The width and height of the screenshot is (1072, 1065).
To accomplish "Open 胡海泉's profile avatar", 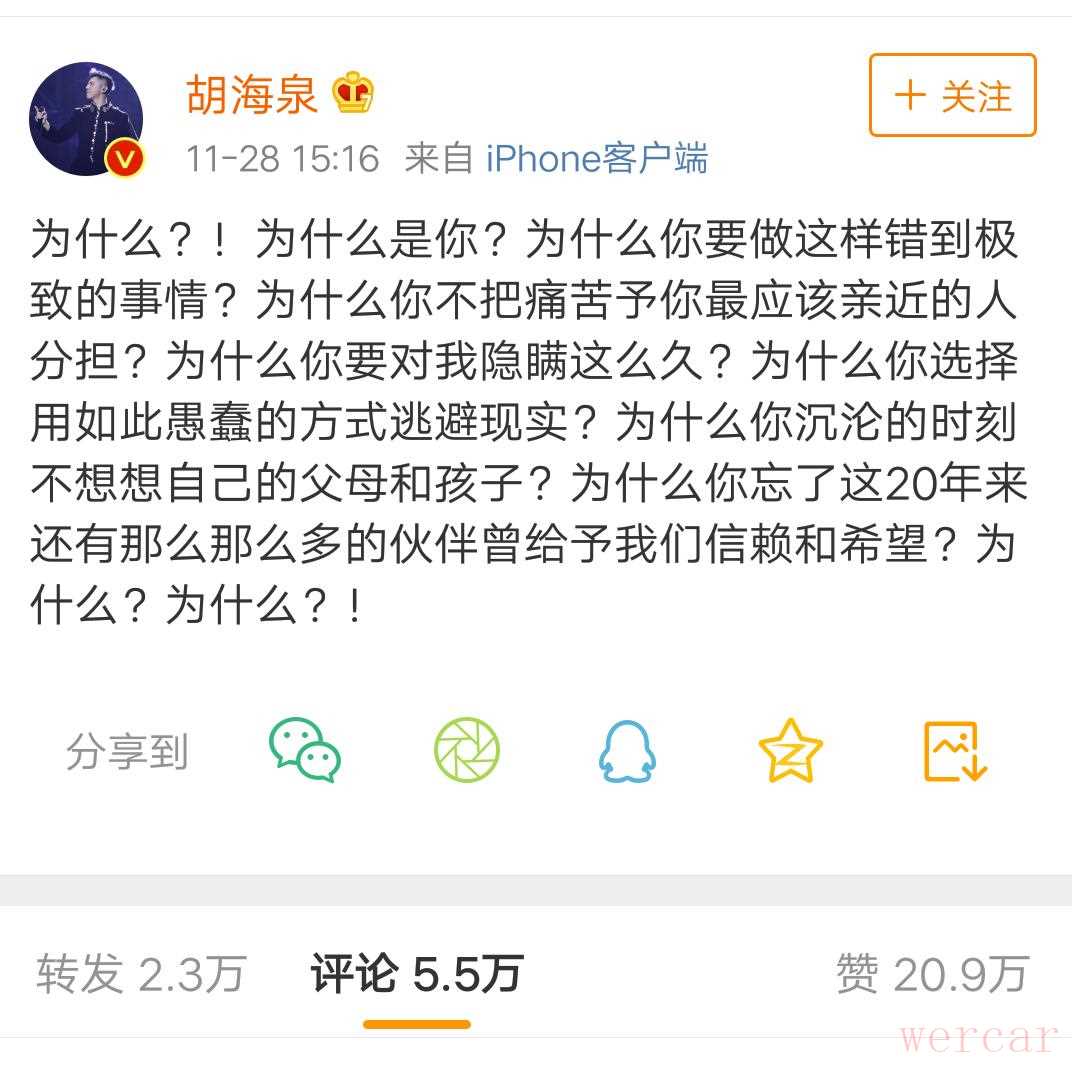I will pos(86,119).
